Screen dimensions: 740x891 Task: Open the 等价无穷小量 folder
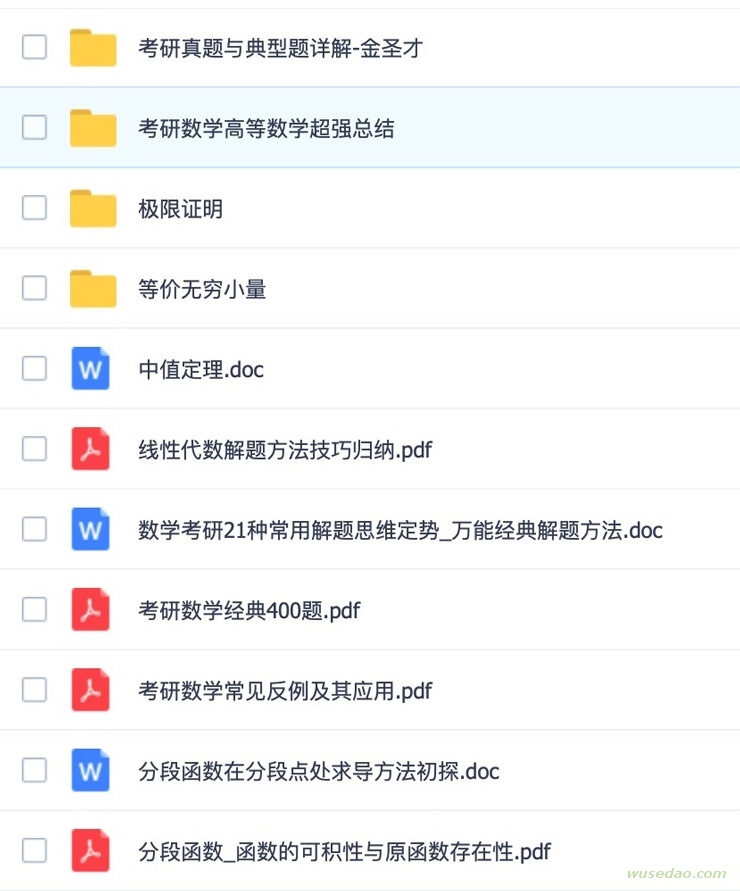click(x=202, y=290)
